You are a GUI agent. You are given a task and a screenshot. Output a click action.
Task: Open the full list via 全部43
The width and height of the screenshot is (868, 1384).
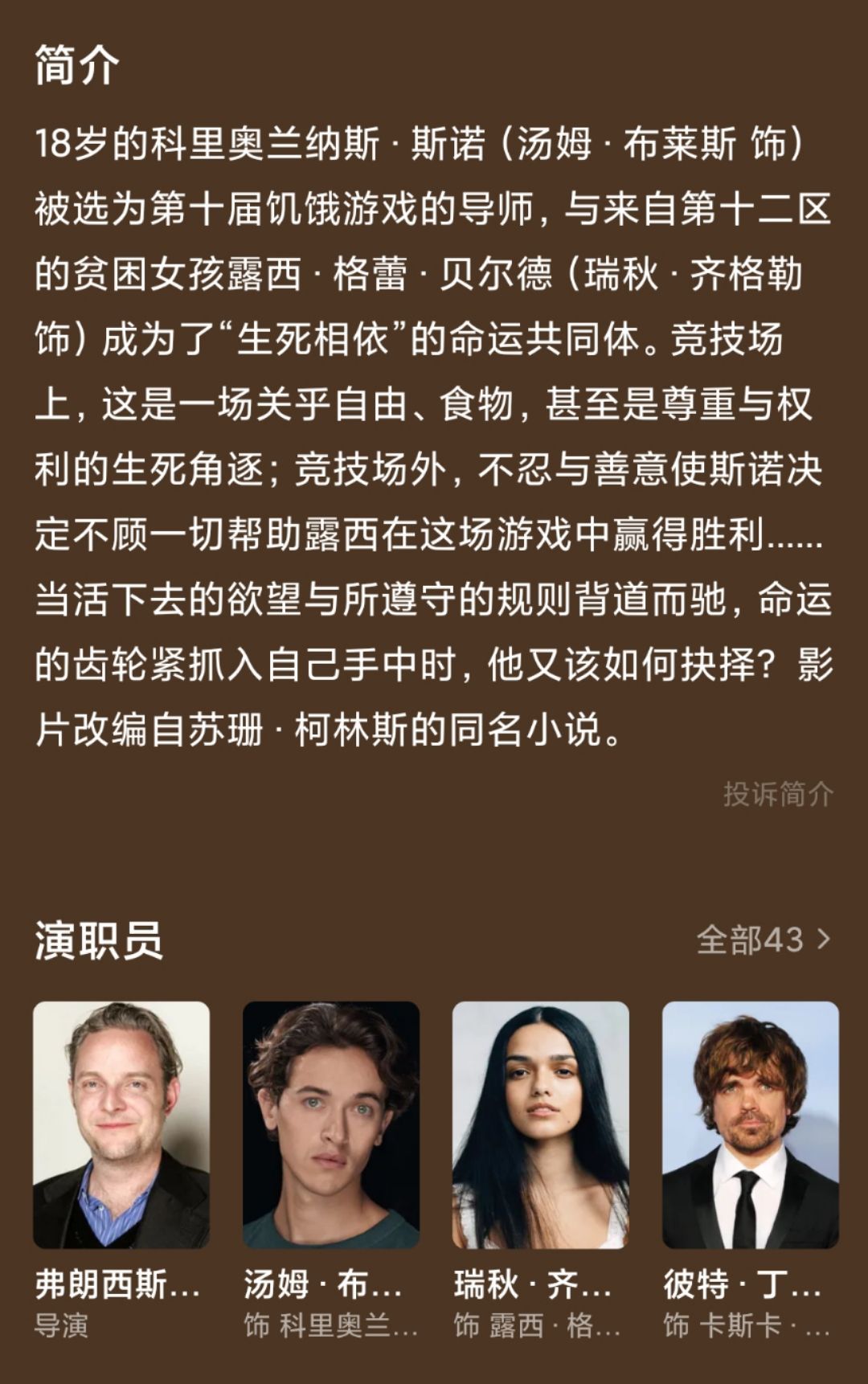(763, 940)
